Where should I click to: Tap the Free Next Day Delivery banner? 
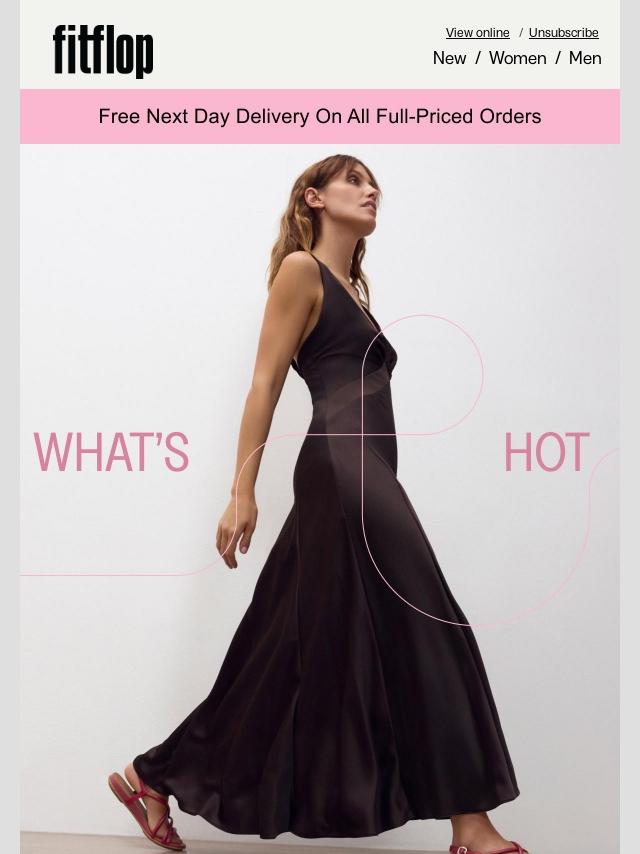(320, 117)
